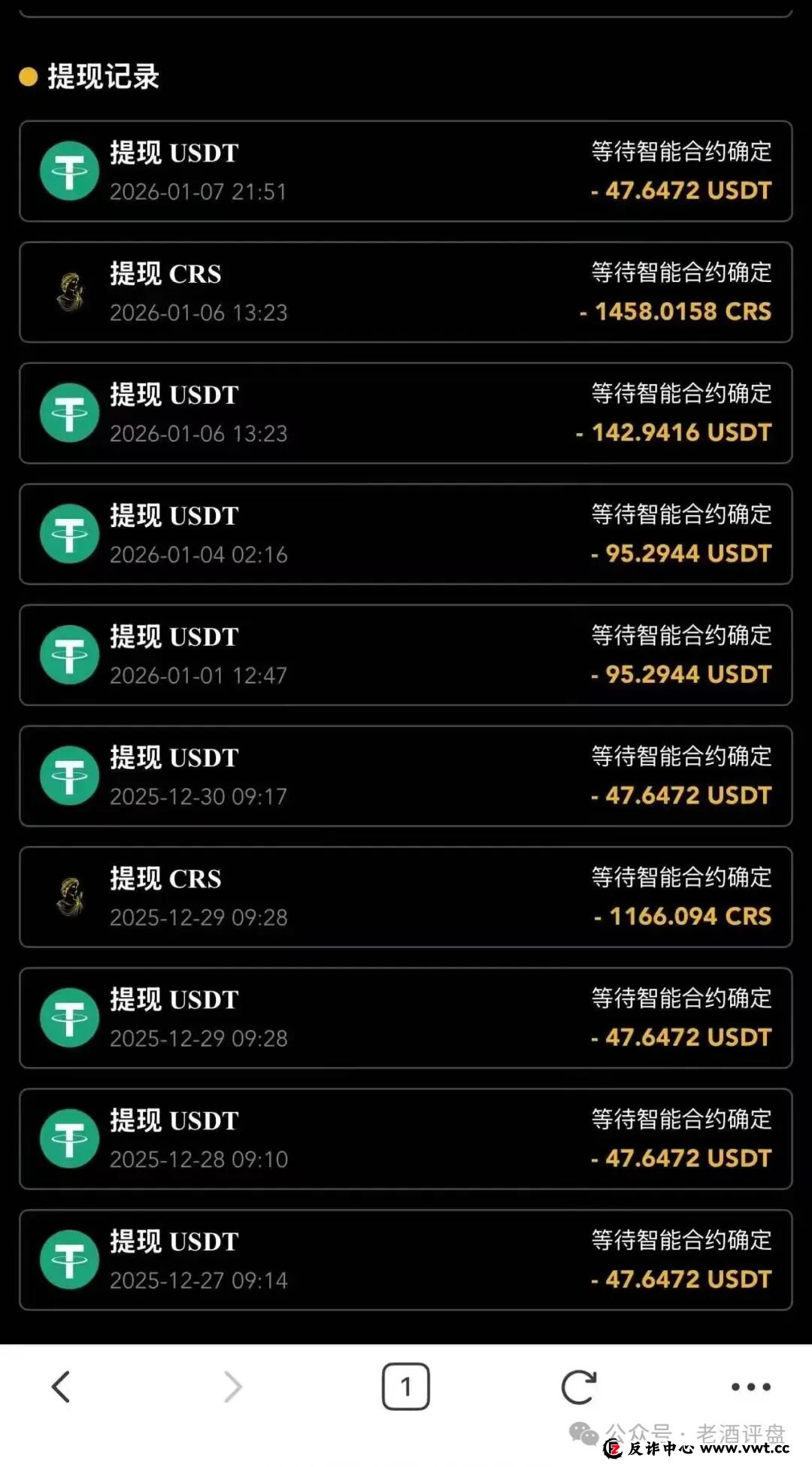Open the 2026-01-07 USDT withdrawal record
This screenshot has width=812, height=1467.
[406, 171]
